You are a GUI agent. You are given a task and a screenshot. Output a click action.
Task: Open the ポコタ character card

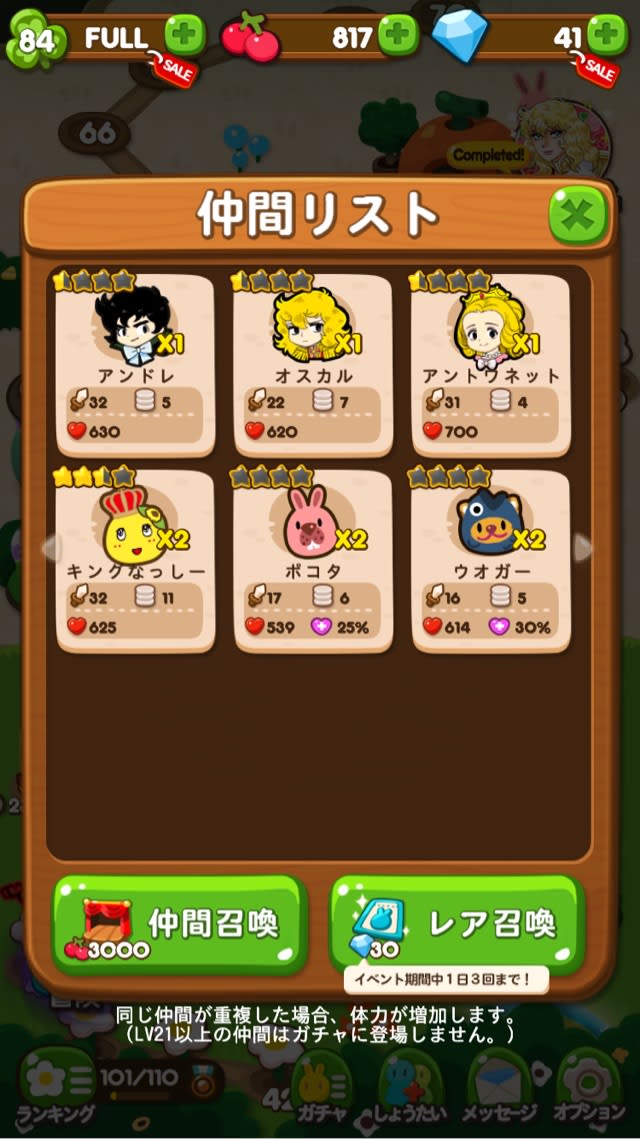click(313, 559)
